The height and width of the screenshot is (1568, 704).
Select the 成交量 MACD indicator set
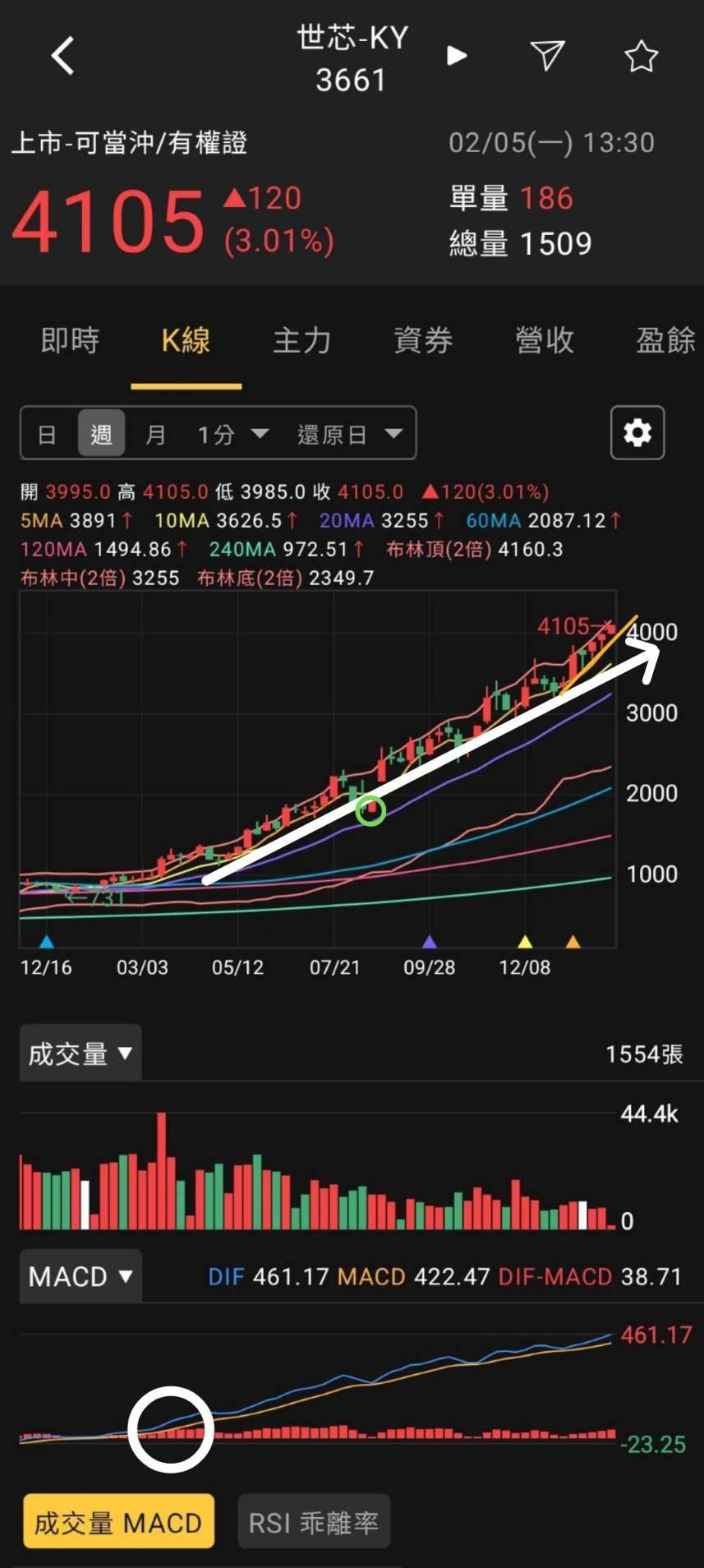(x=118, y=1522)
